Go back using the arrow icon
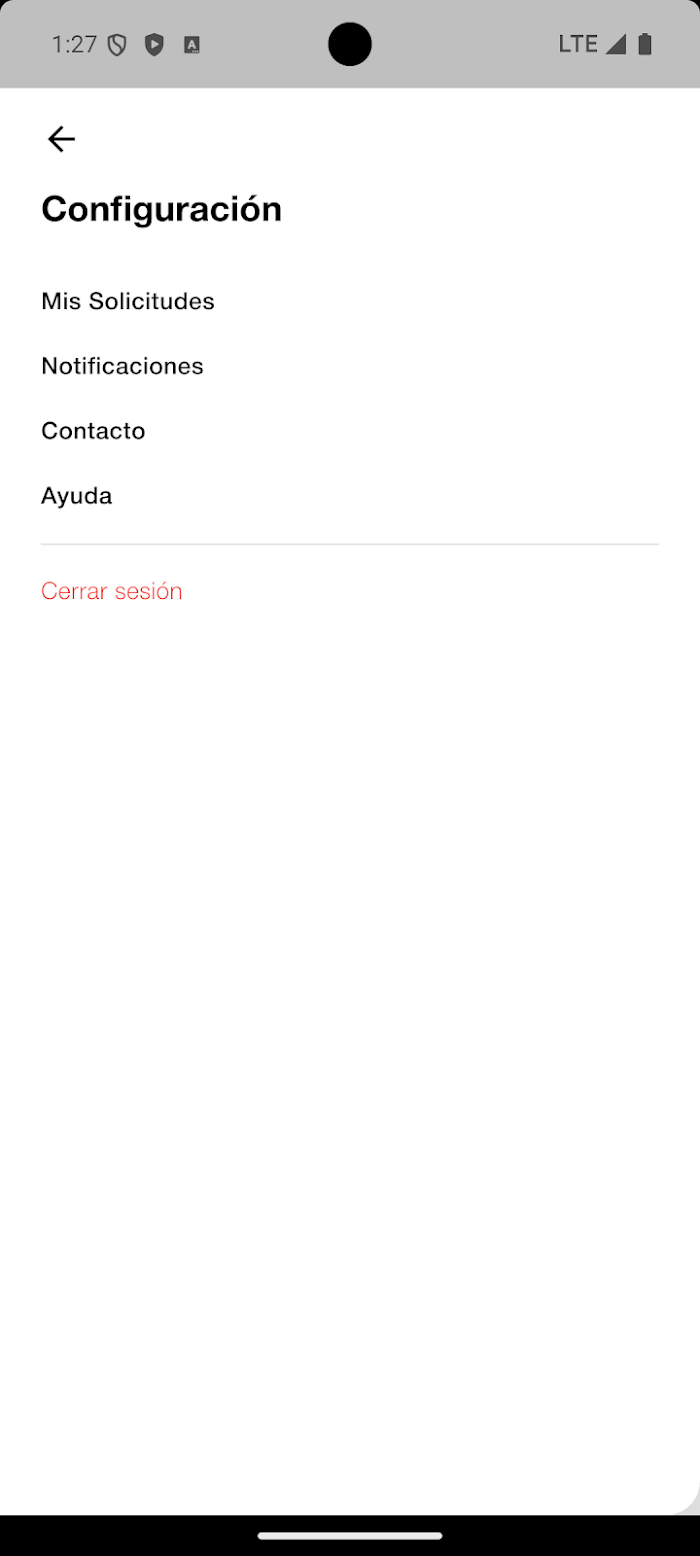 [61, 139]
